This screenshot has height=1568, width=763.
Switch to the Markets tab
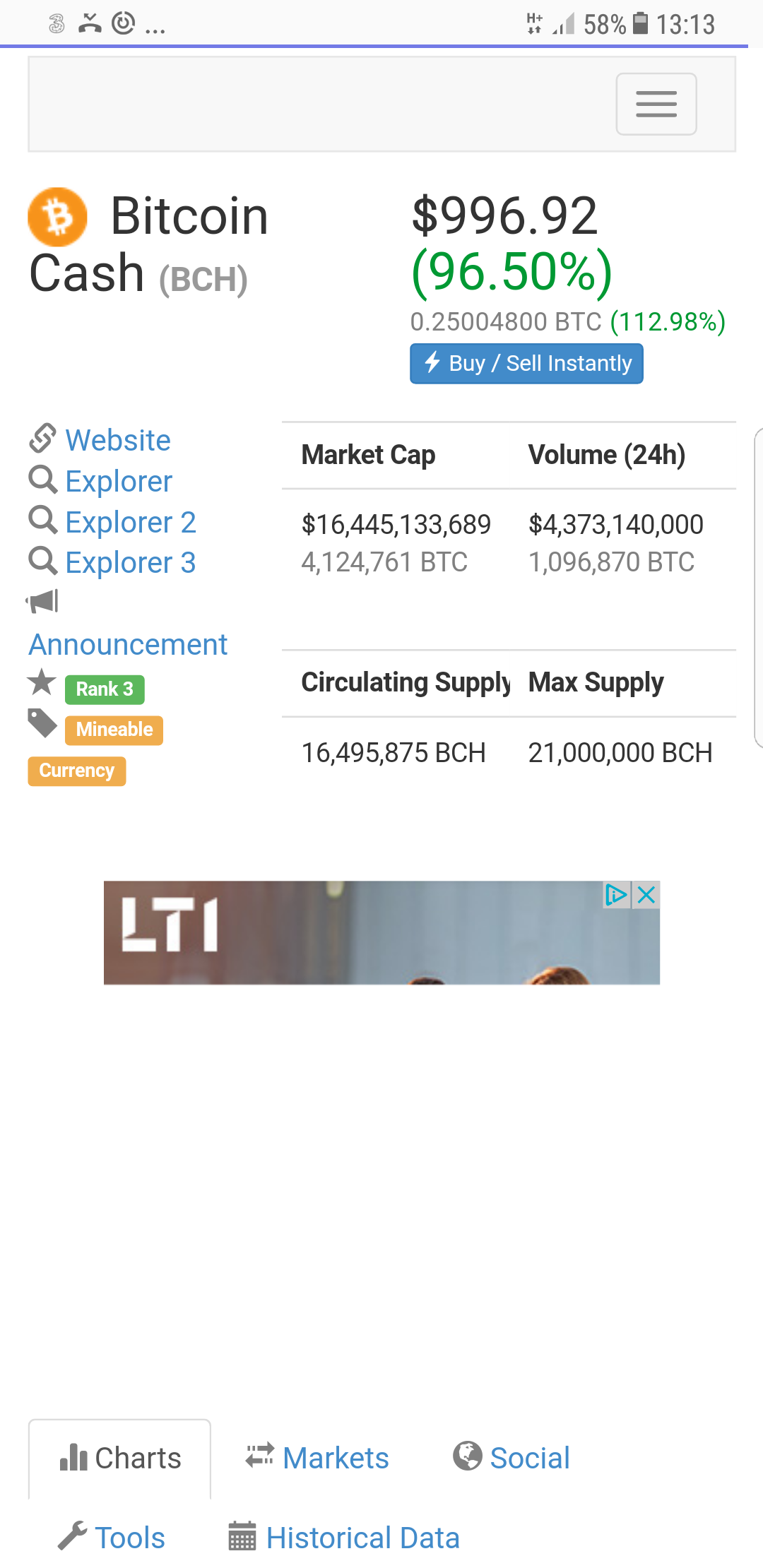pos(318,1458)
